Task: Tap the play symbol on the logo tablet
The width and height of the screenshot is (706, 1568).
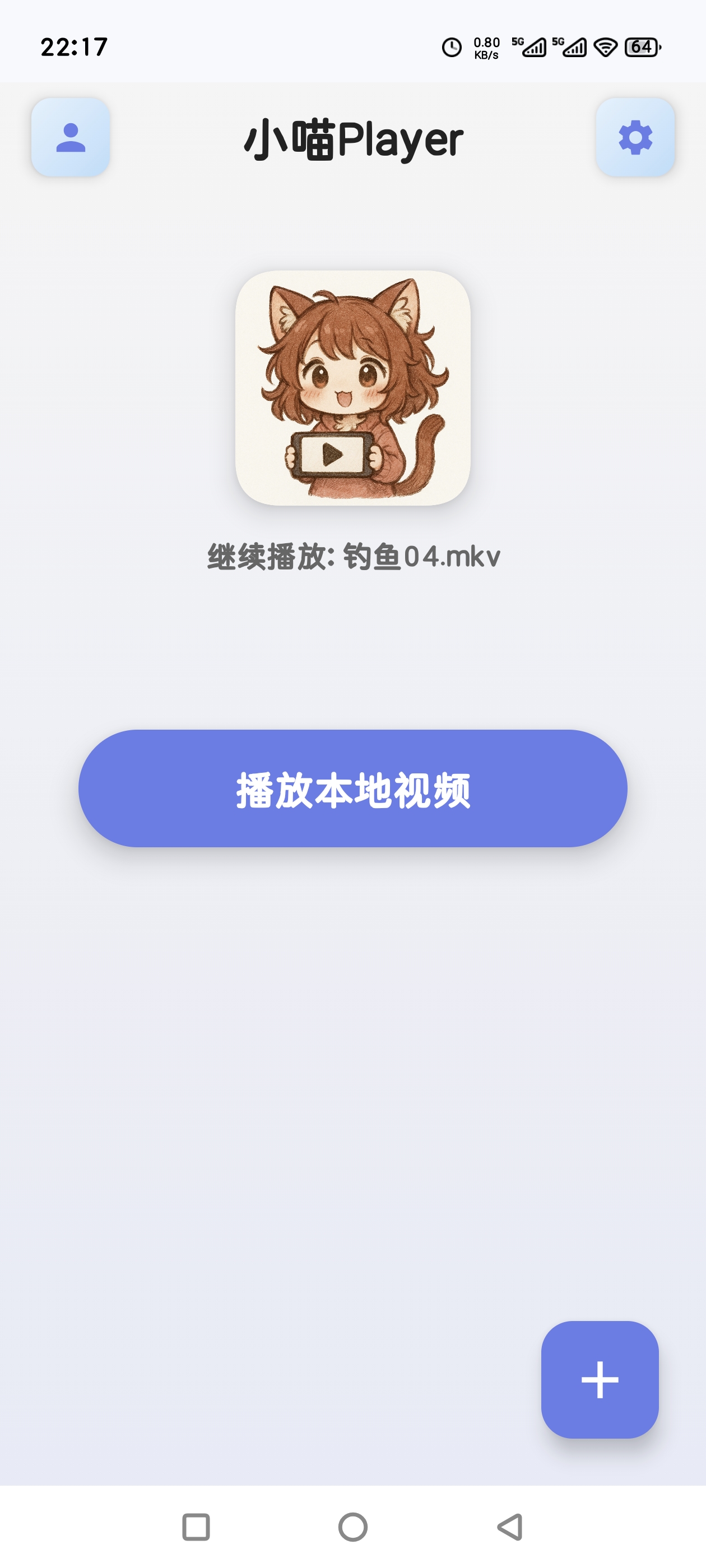Action: click(x=332, y=455)
